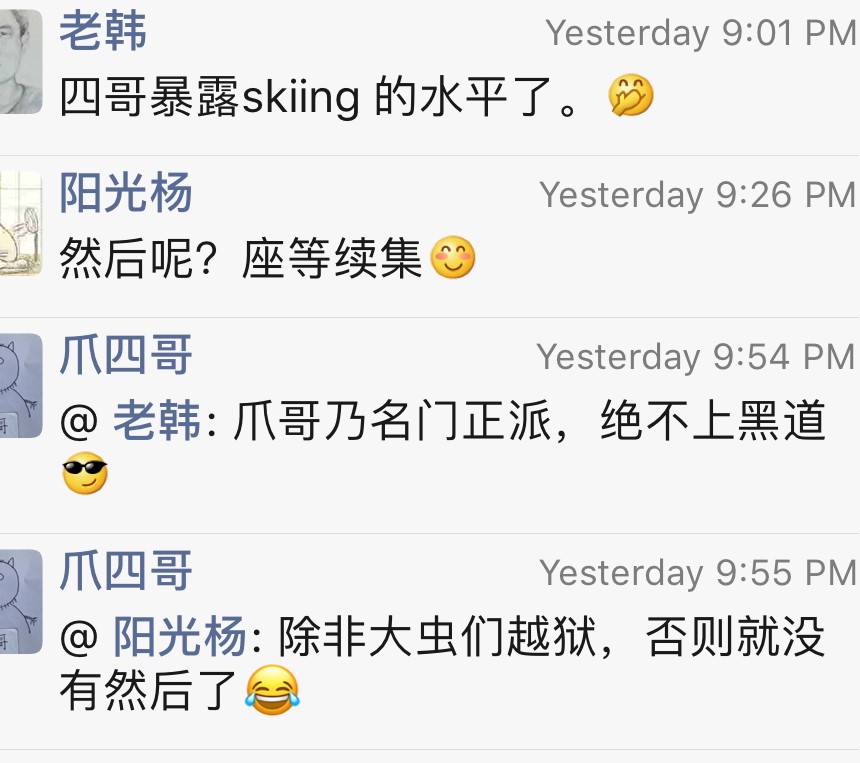Tap the 爪四哥 name on the 9:55 PM comment
This screenshot has height=763, width=860.
[125, 572]
